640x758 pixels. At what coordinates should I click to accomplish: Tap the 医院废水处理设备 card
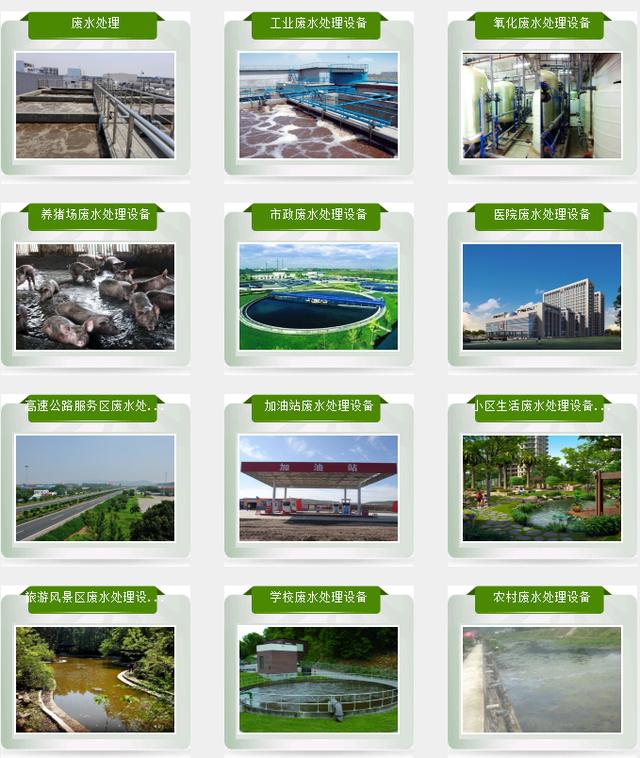541,296
